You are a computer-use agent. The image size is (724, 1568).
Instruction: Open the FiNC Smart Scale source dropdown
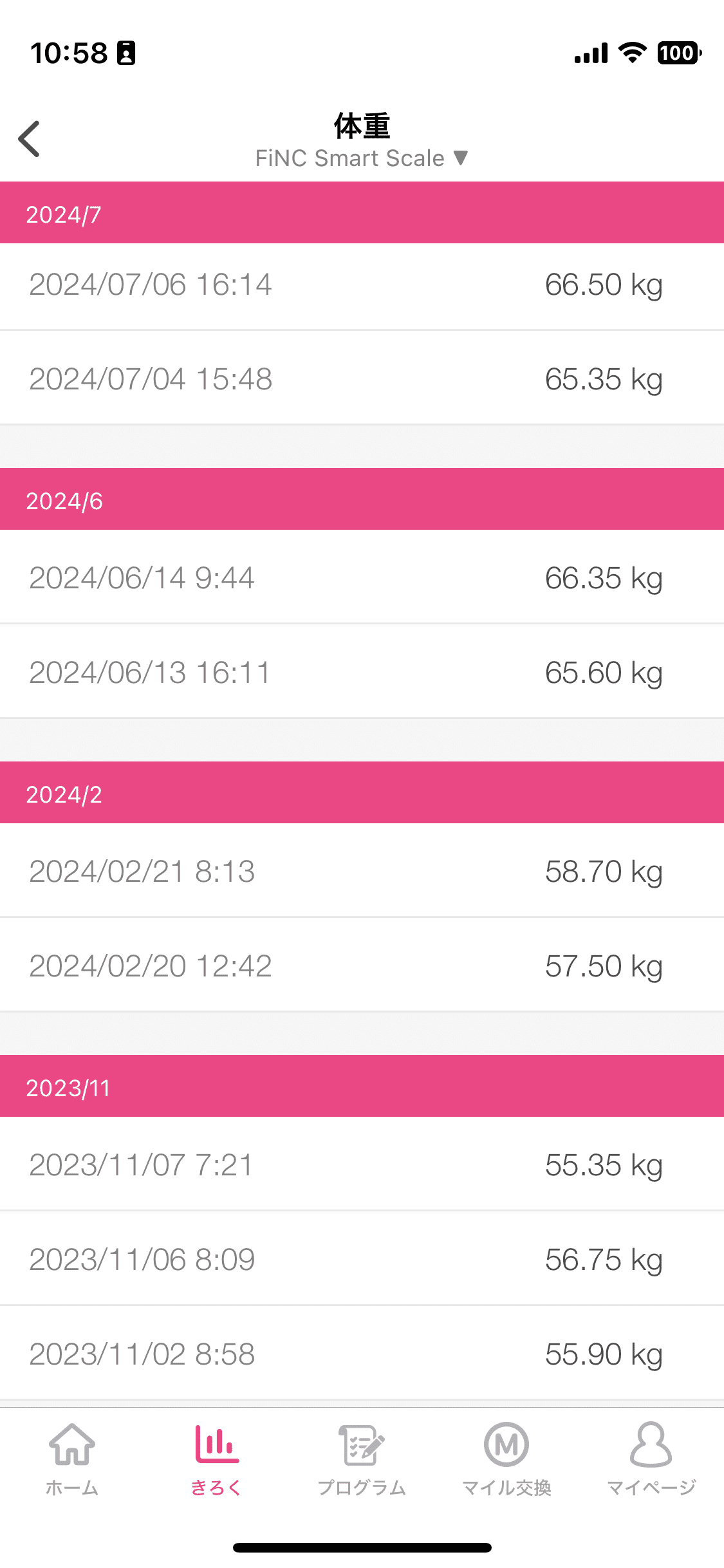tap(362, 158)
